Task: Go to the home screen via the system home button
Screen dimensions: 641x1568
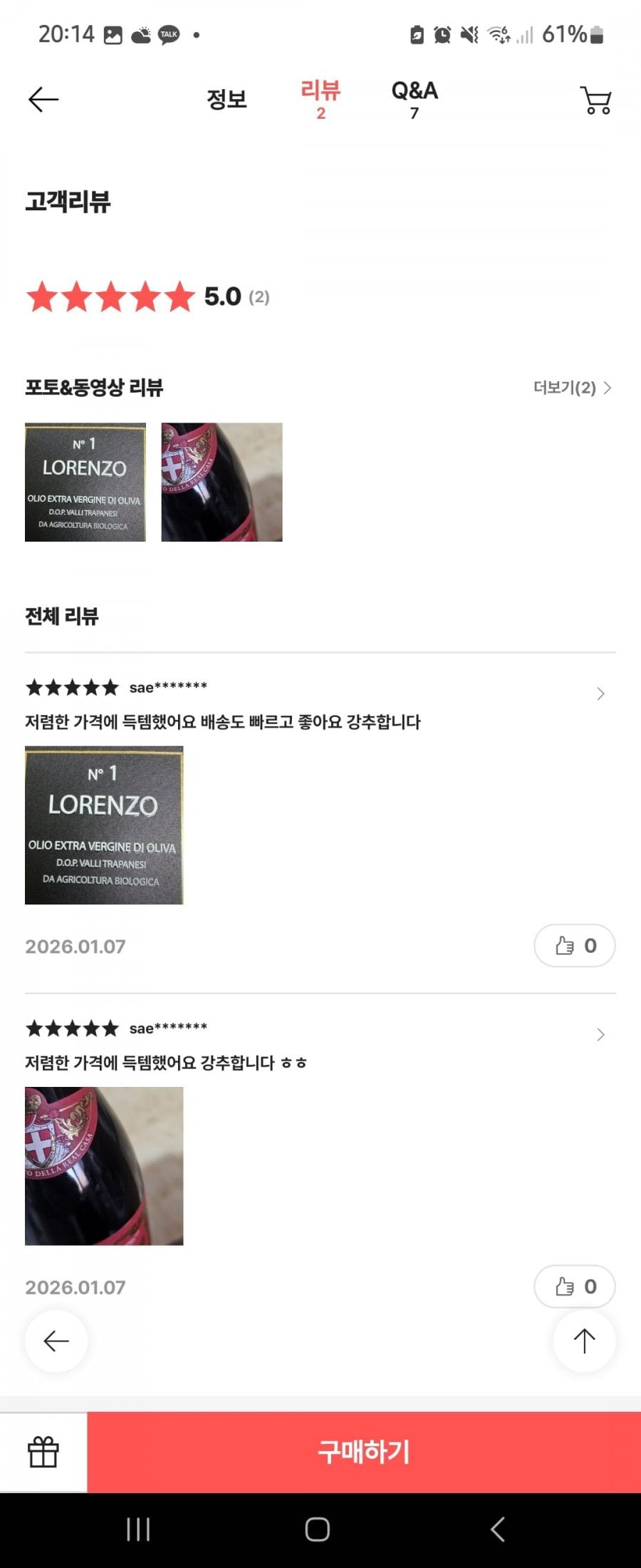Action: pyautogui.click(x=318, y=1529)
